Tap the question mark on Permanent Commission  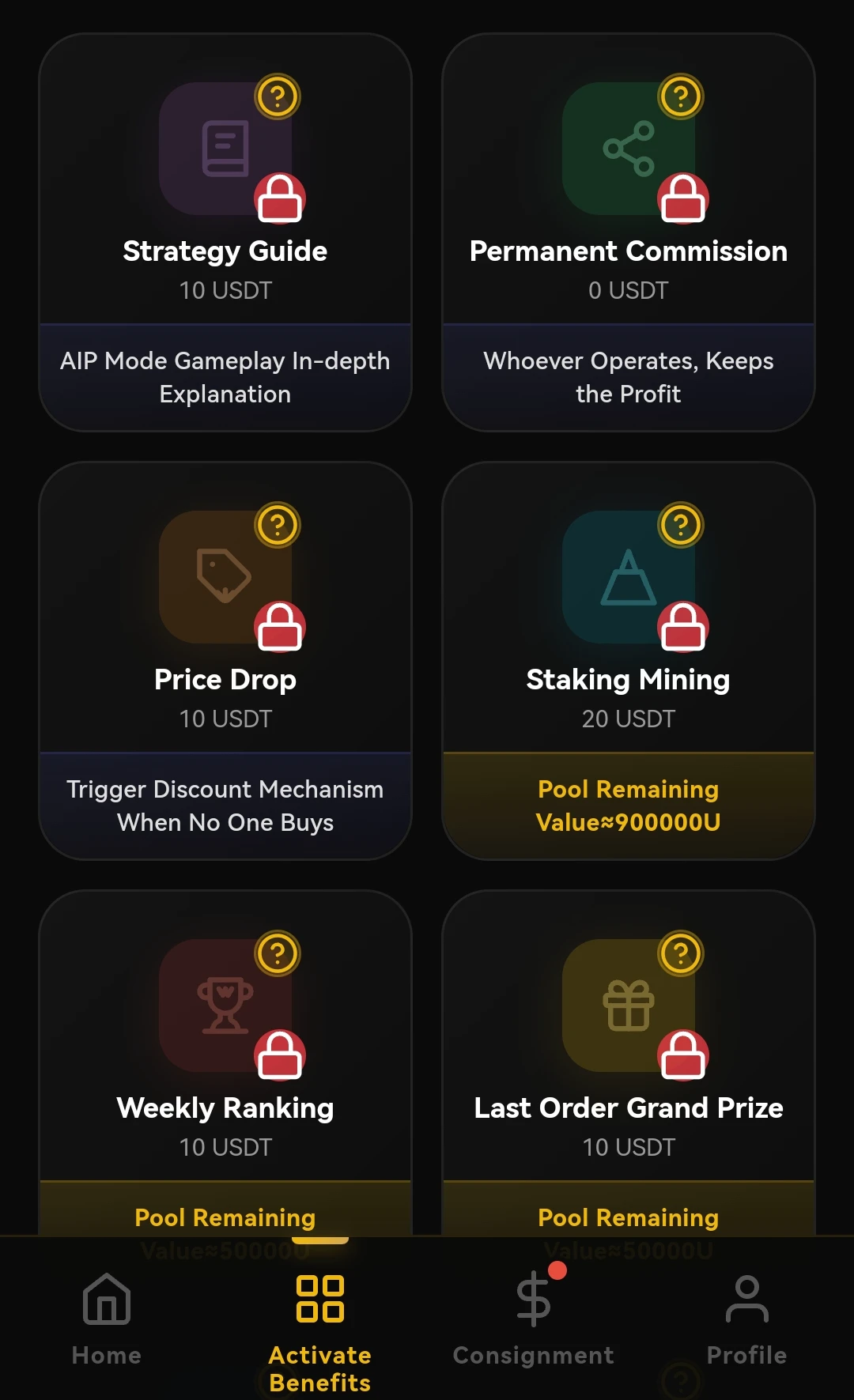[681, 96]
